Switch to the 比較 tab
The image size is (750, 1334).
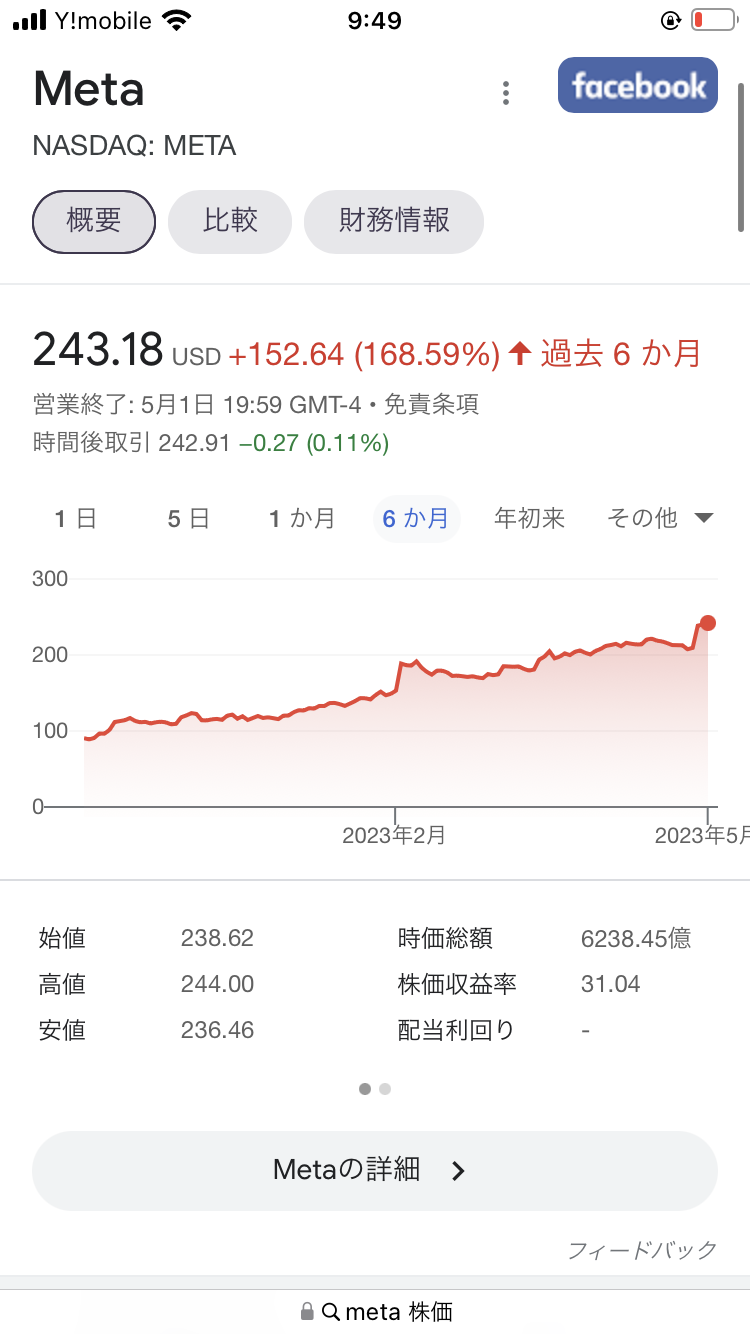point(230,221)
